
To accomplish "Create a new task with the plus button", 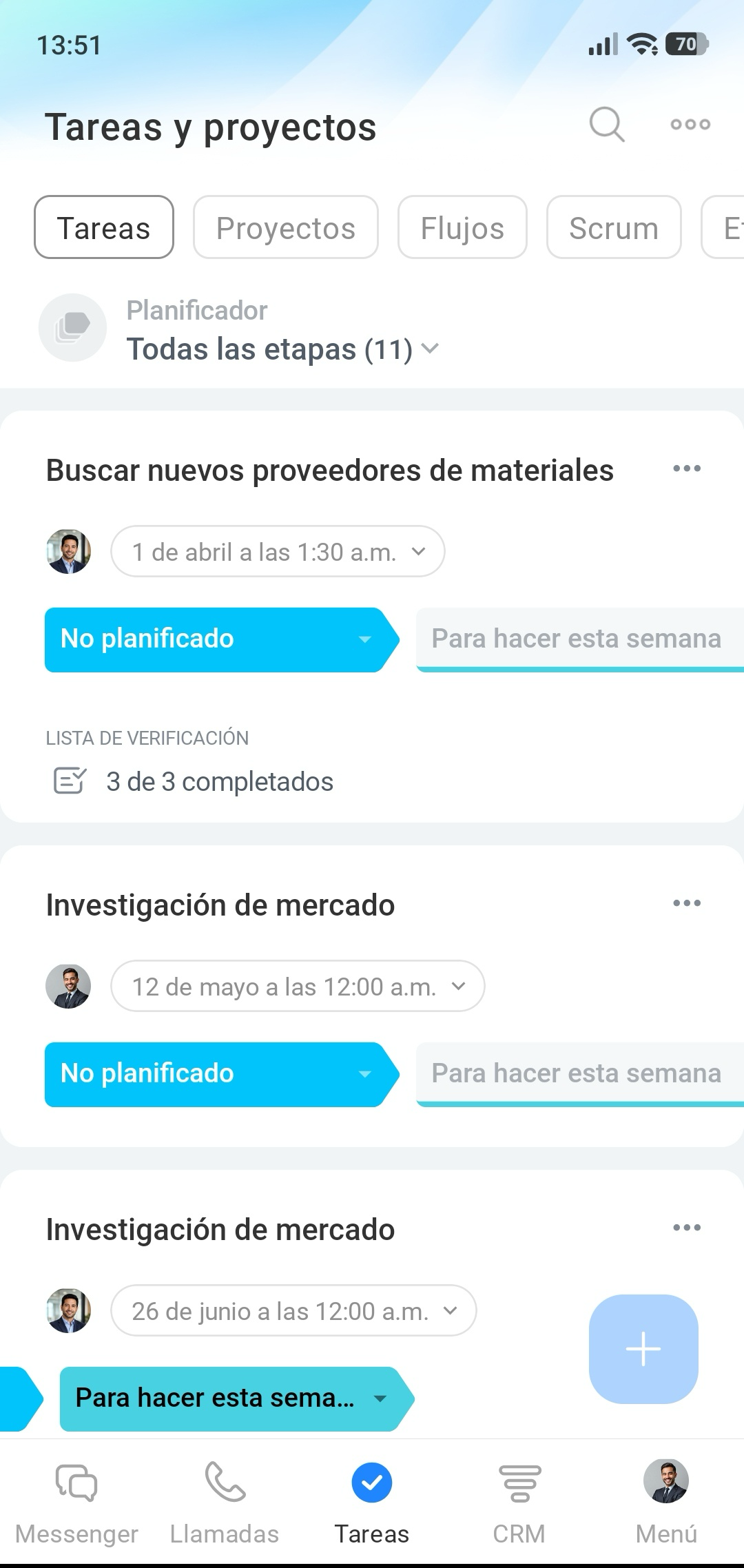I will [643, 1349].
